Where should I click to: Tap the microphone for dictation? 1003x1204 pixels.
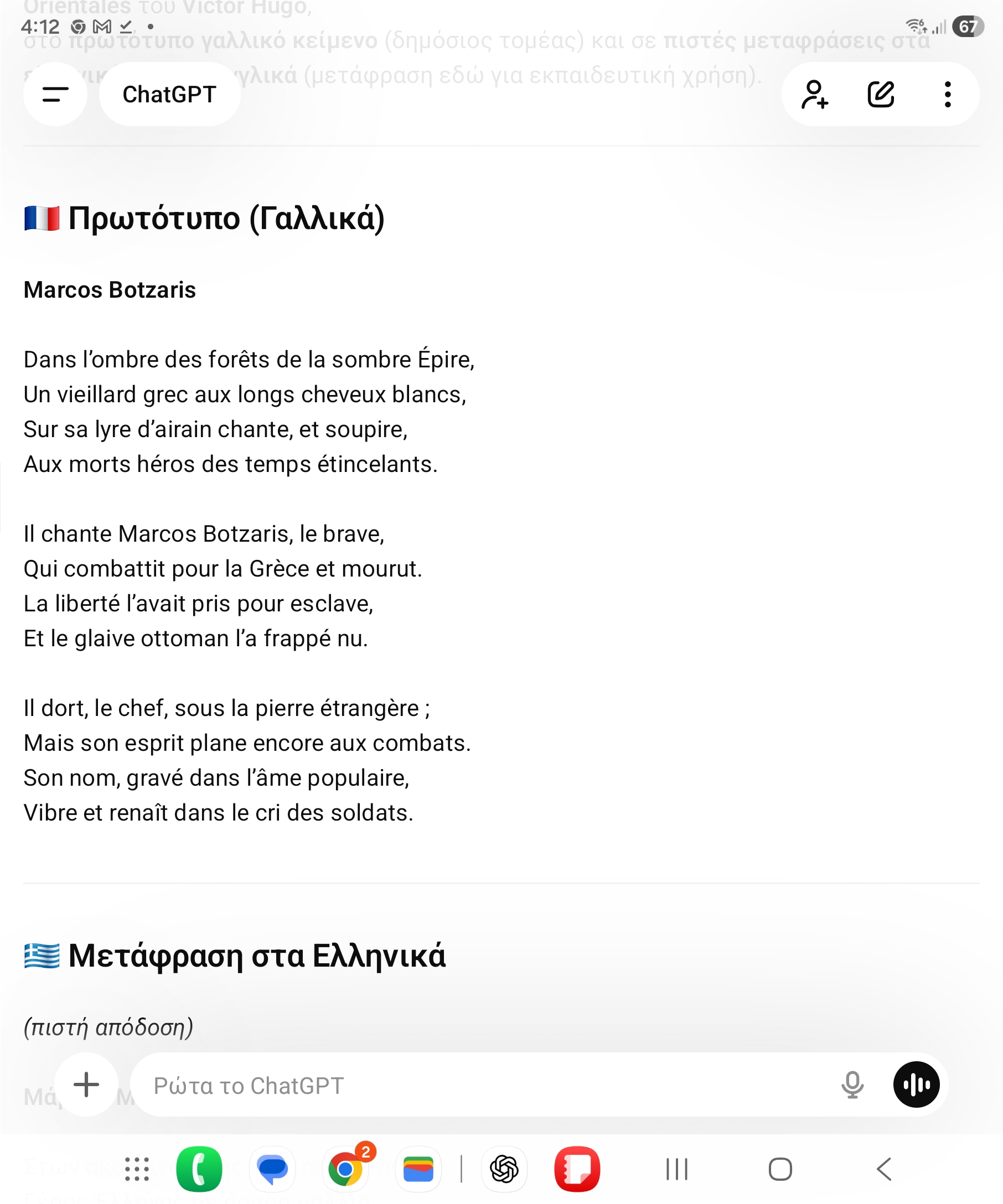(x=852, y=1084)
